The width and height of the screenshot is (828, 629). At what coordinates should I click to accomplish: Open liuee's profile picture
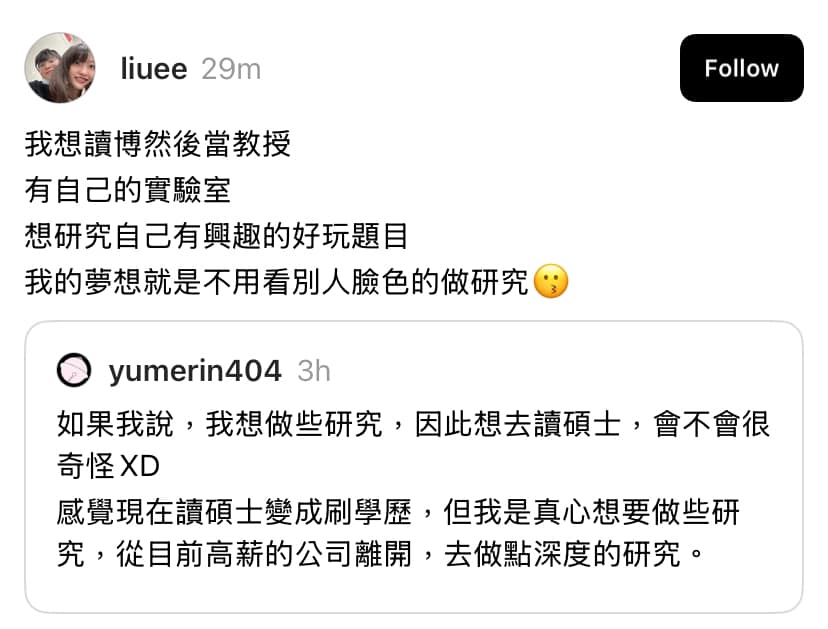pyautogui.click(x=60, y=68)
